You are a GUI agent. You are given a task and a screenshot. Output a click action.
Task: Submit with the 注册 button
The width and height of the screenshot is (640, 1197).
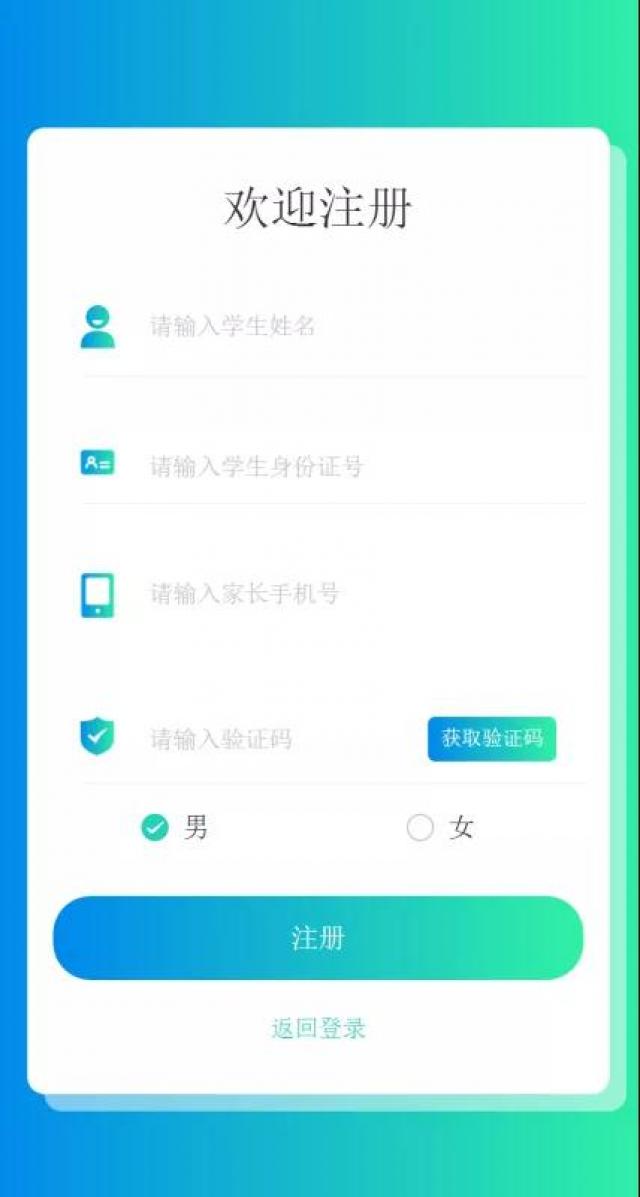[318, 938]
